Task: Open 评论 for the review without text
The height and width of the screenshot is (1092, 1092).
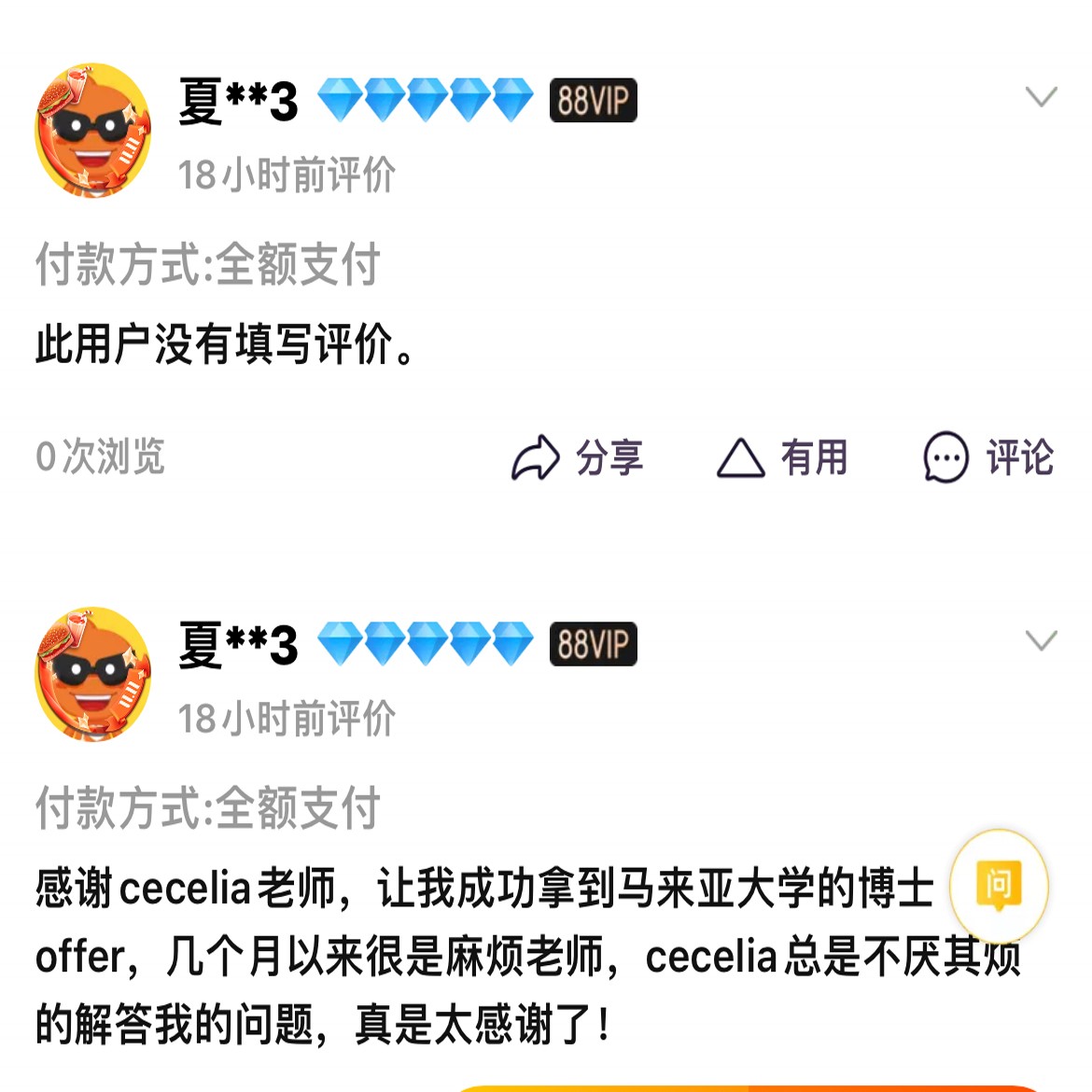Action: [x=988, y=458]
